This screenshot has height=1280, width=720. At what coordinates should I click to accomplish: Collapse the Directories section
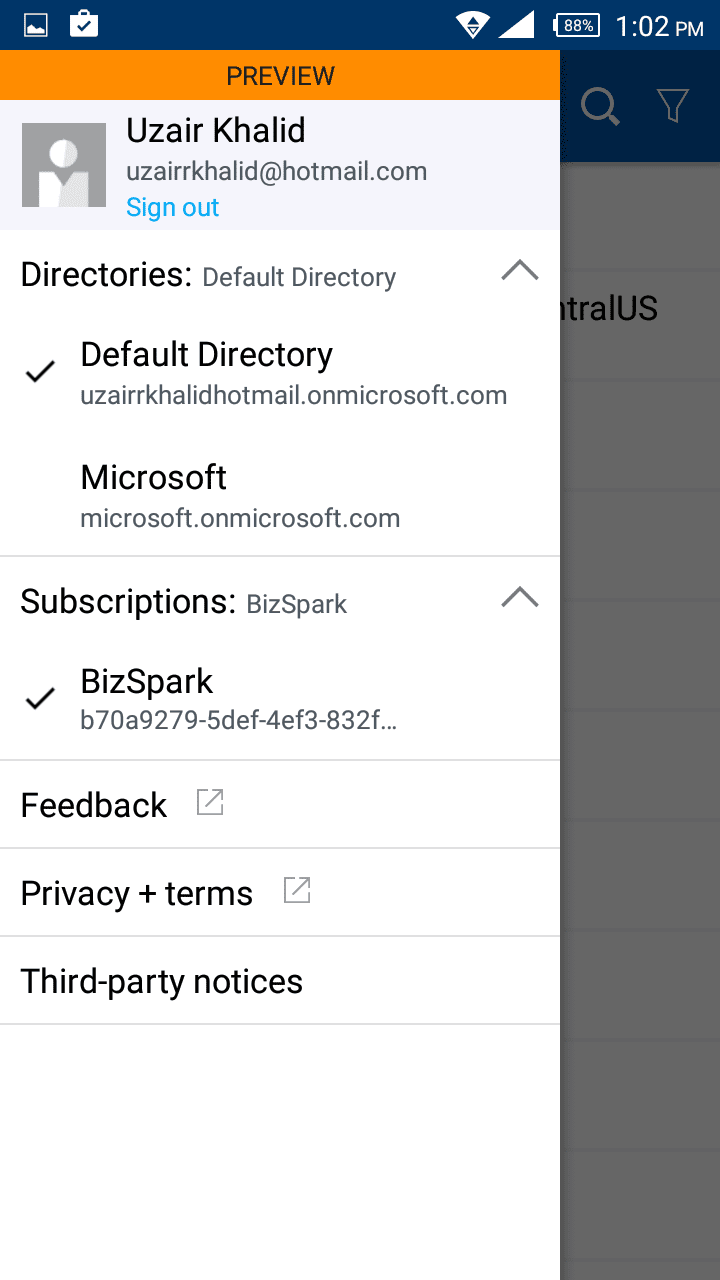pos(519,271)
